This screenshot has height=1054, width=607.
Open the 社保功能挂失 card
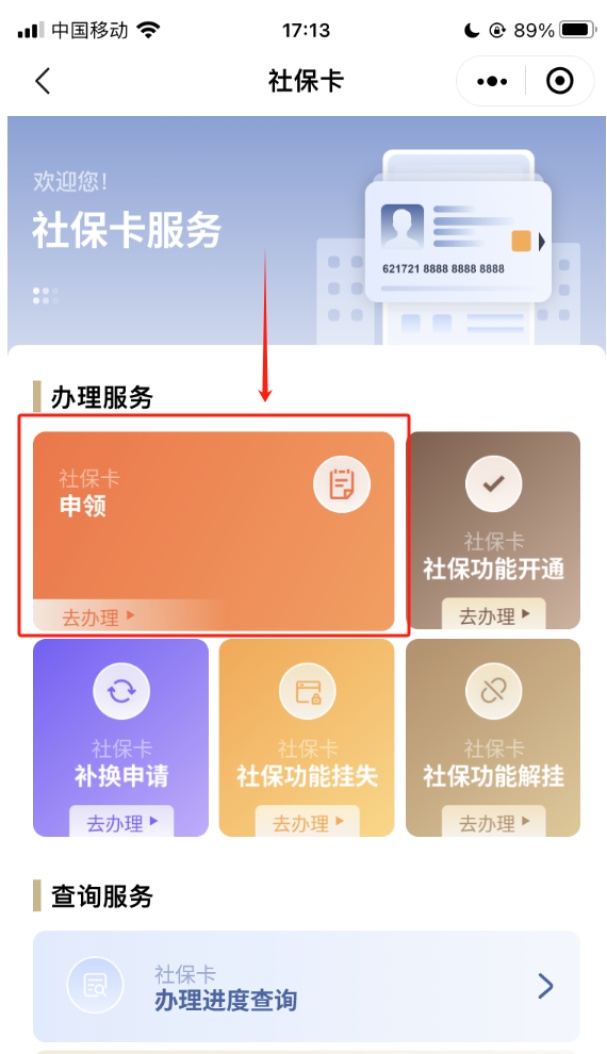coord(306,737)
